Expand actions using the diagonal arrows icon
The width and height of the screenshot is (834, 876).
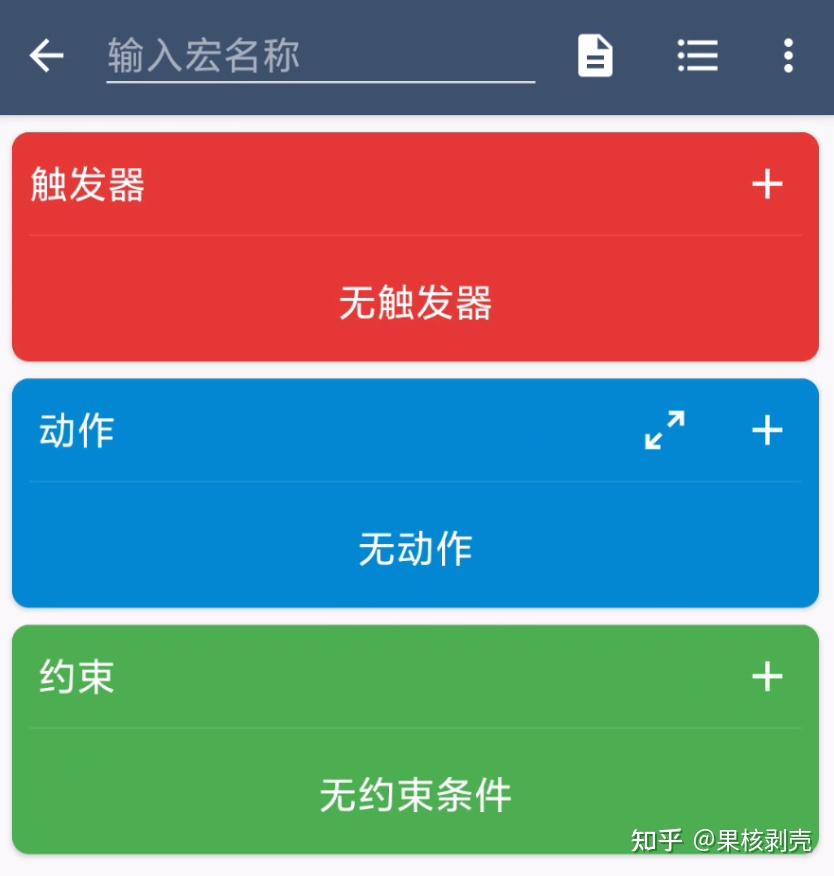[663, 431]
